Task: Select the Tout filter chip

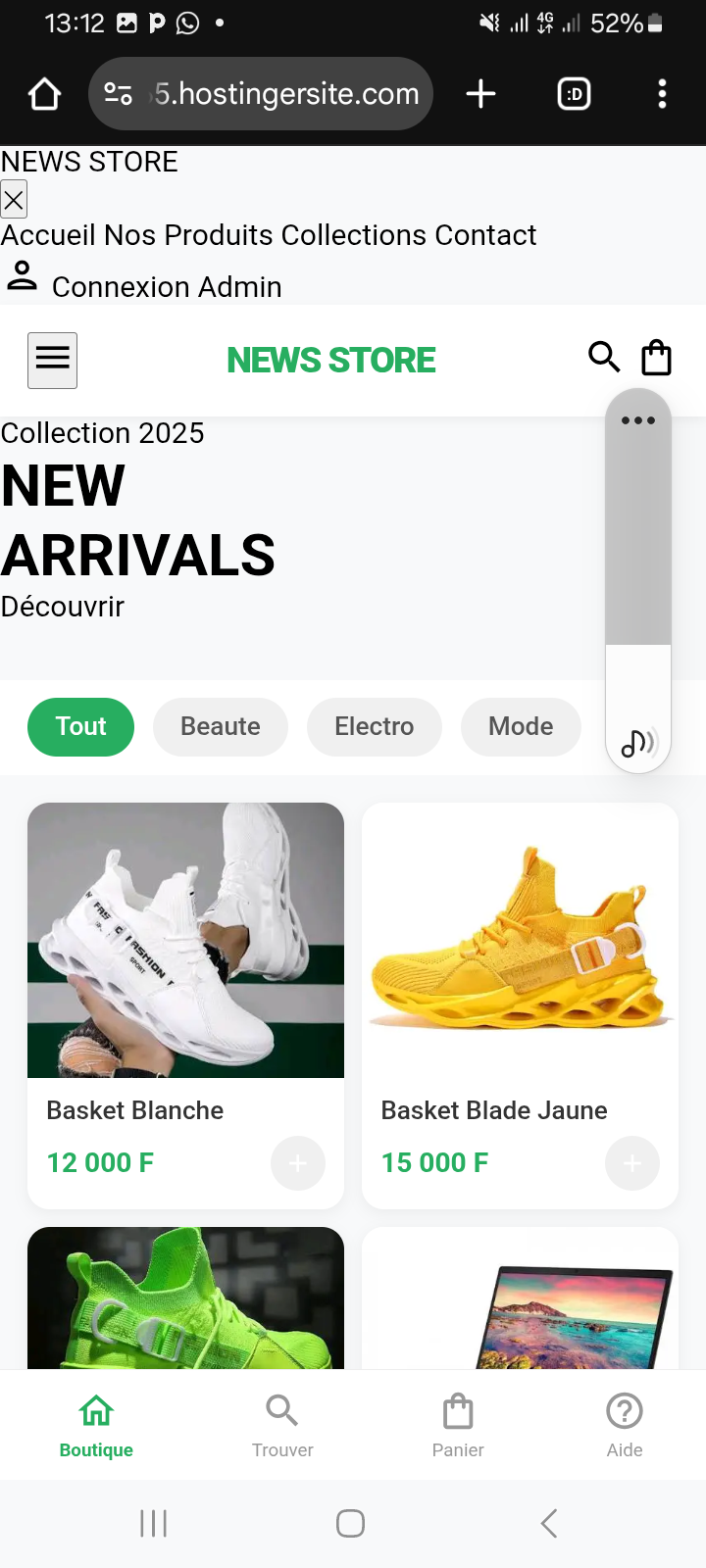Action: (80, 726)
